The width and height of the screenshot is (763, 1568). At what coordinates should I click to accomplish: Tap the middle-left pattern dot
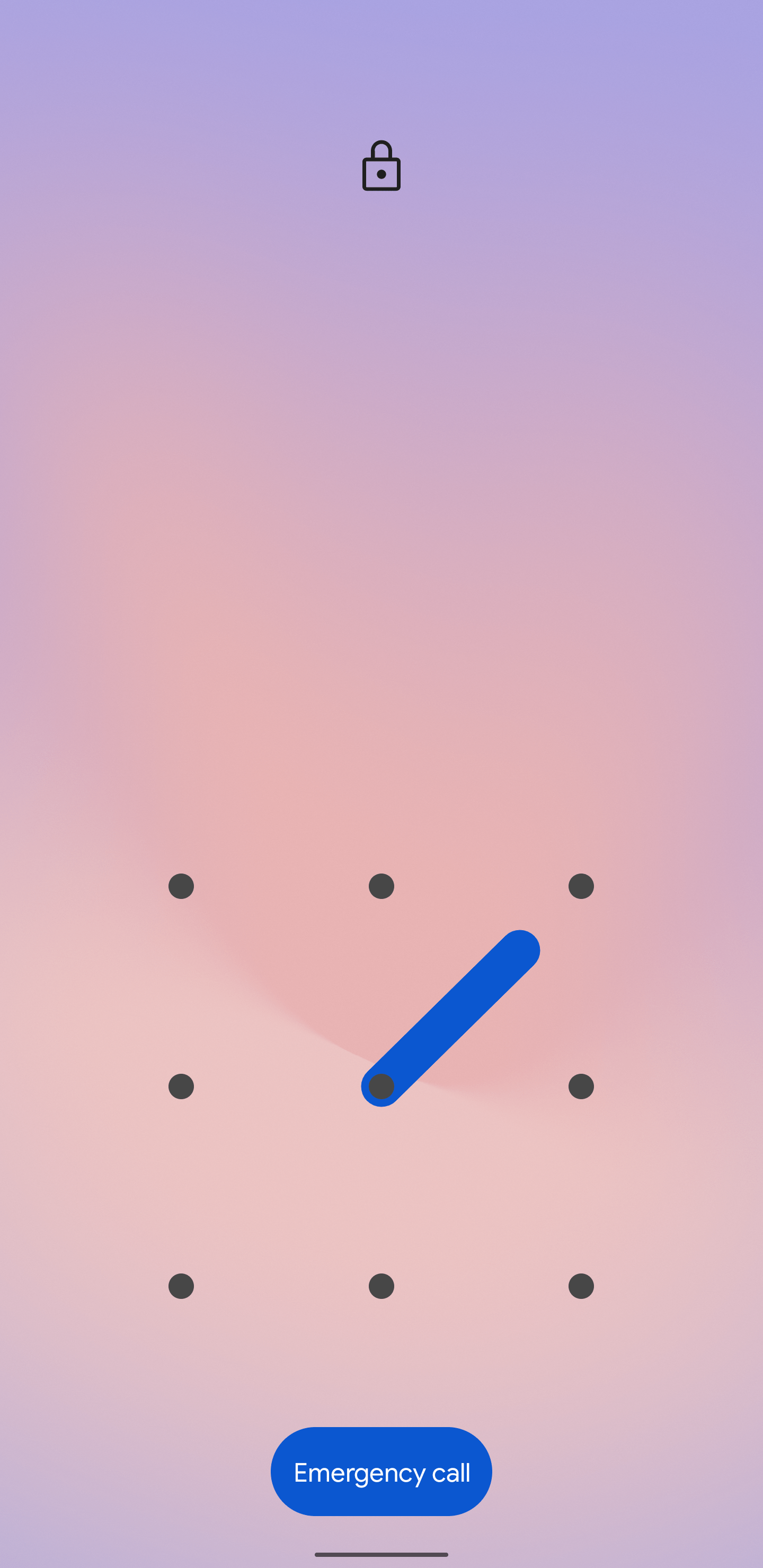[181, 1086]
